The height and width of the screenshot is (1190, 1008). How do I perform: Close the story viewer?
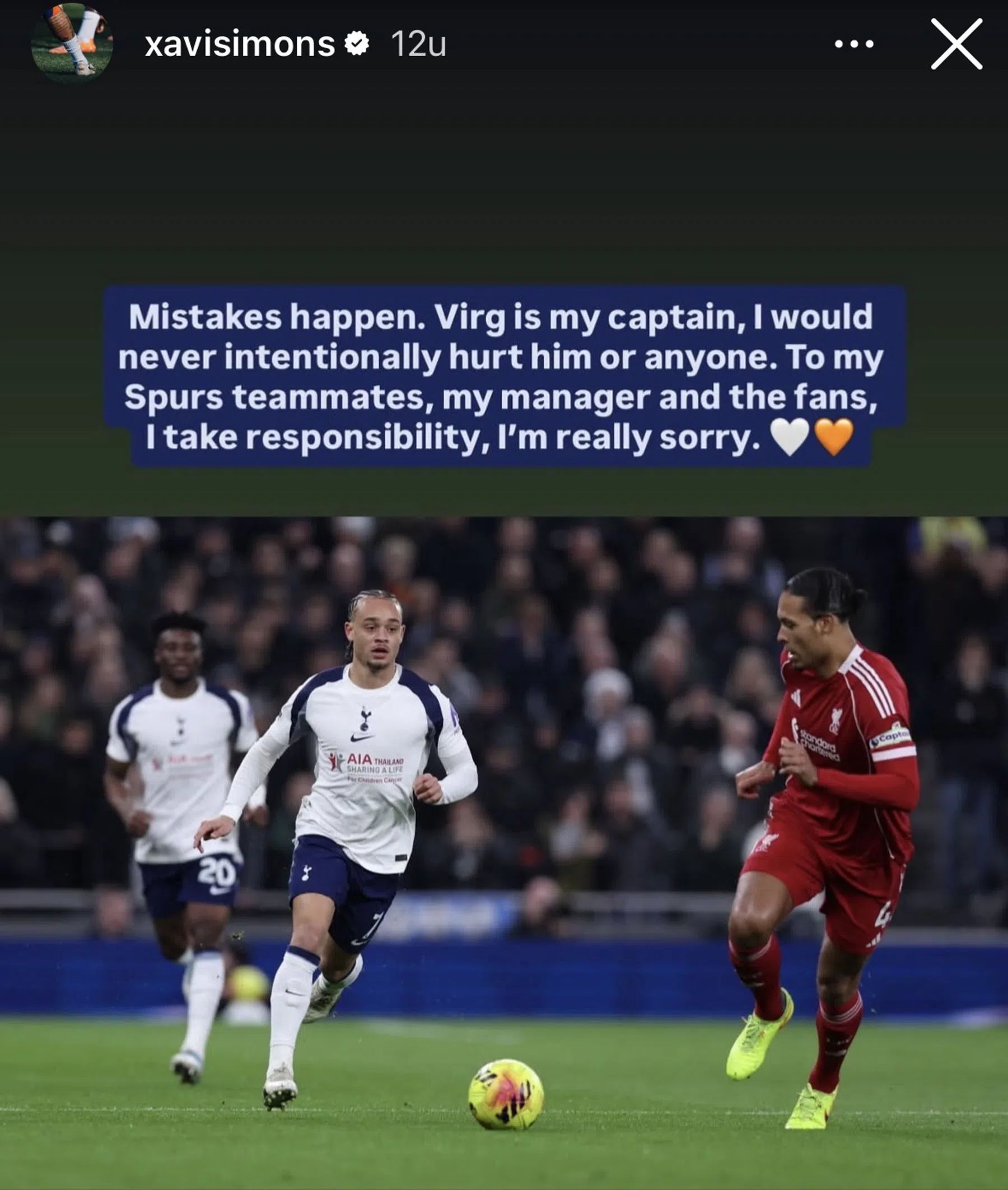pos(956,44)
